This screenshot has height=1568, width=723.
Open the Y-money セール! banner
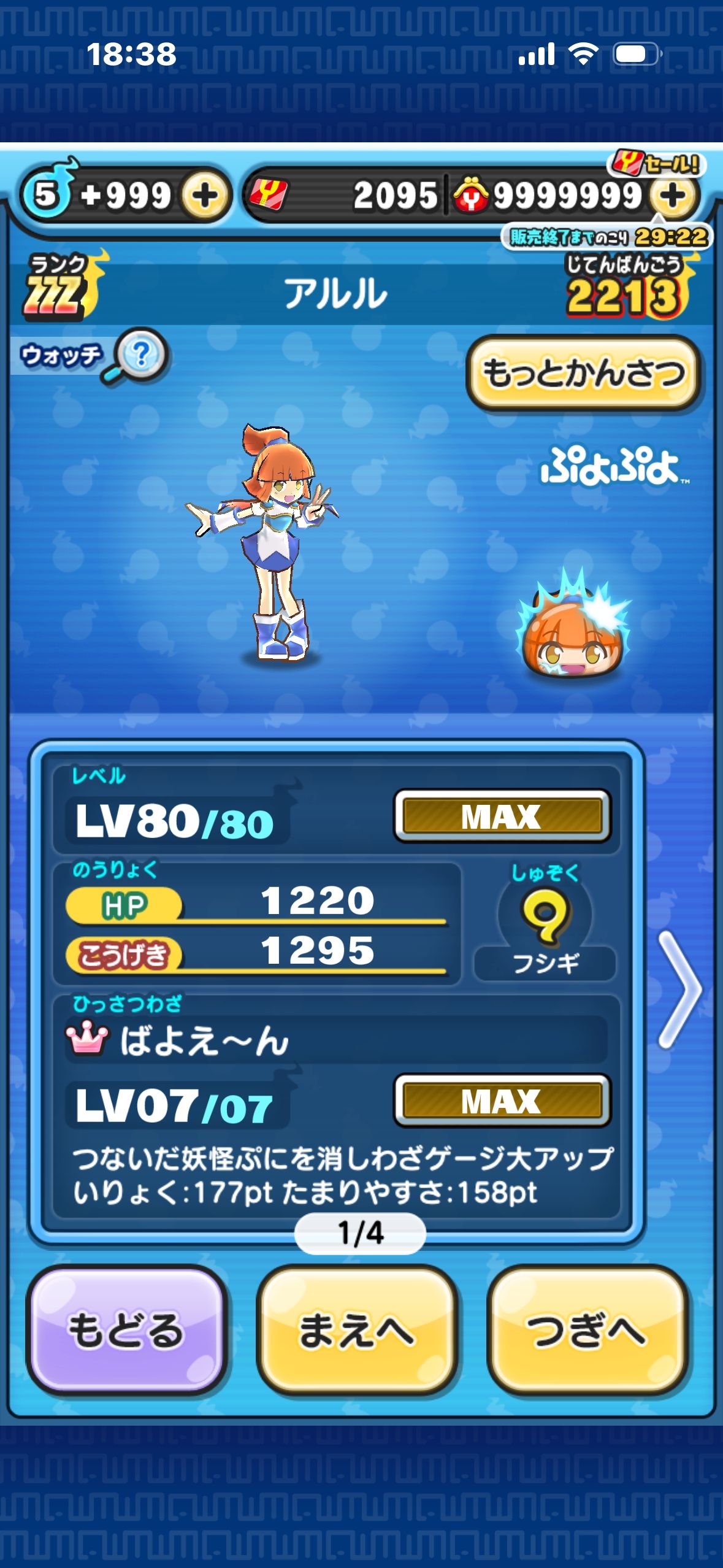(656, 163)
